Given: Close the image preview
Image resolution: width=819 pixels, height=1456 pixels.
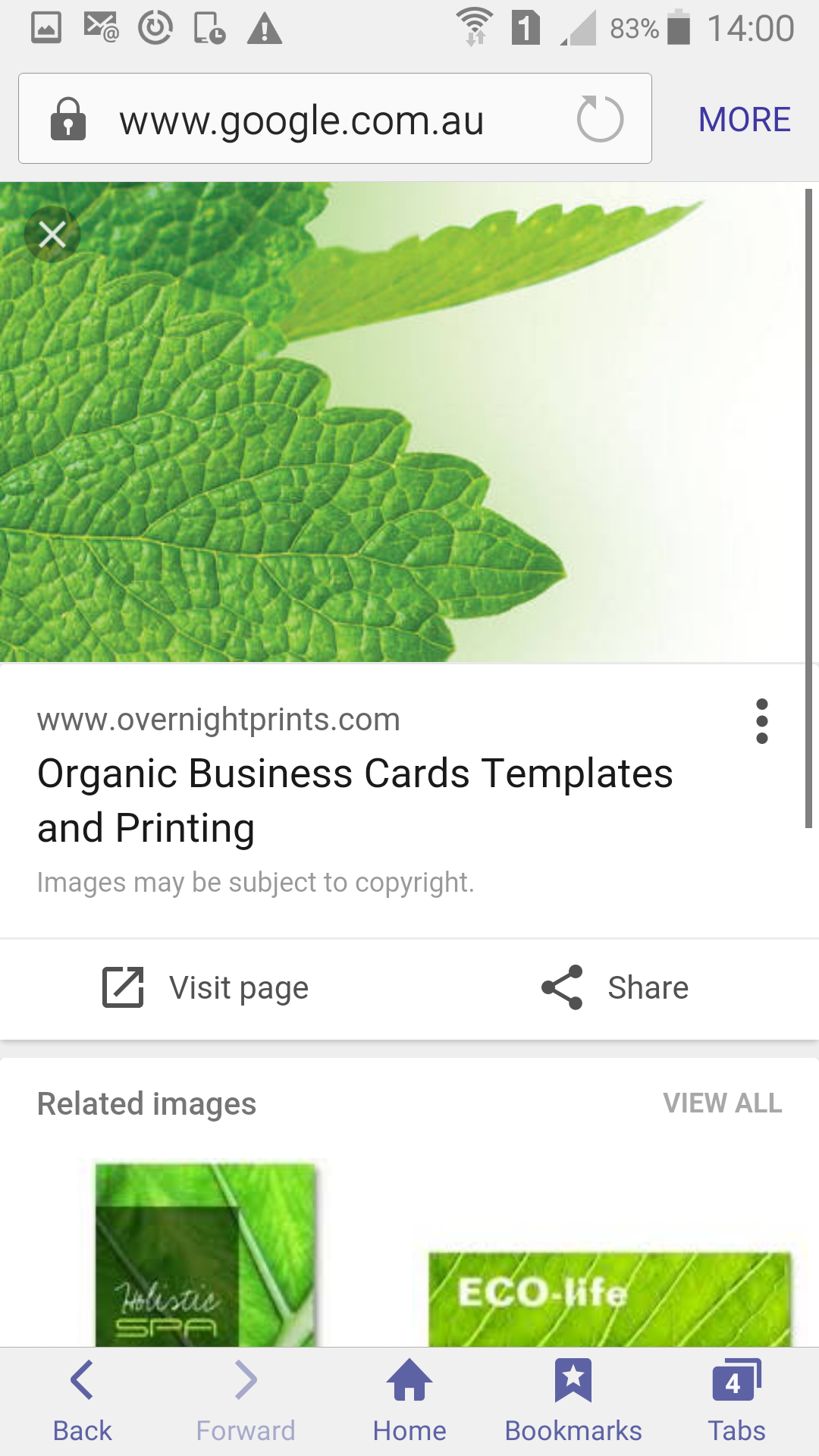Looking at the screenshot, I should (x=52, y=234).
